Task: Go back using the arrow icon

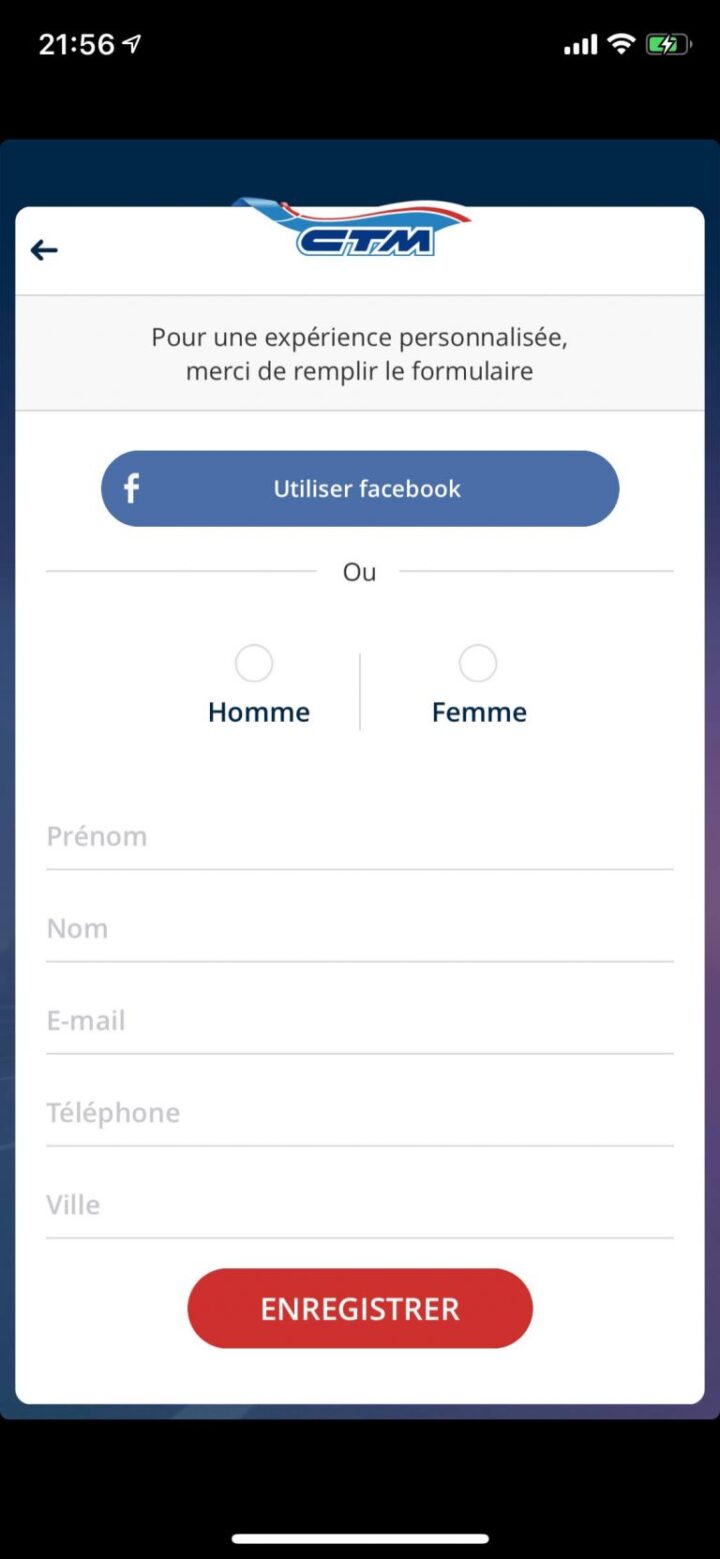Action: pyautogui.click(x=44, y=250)
